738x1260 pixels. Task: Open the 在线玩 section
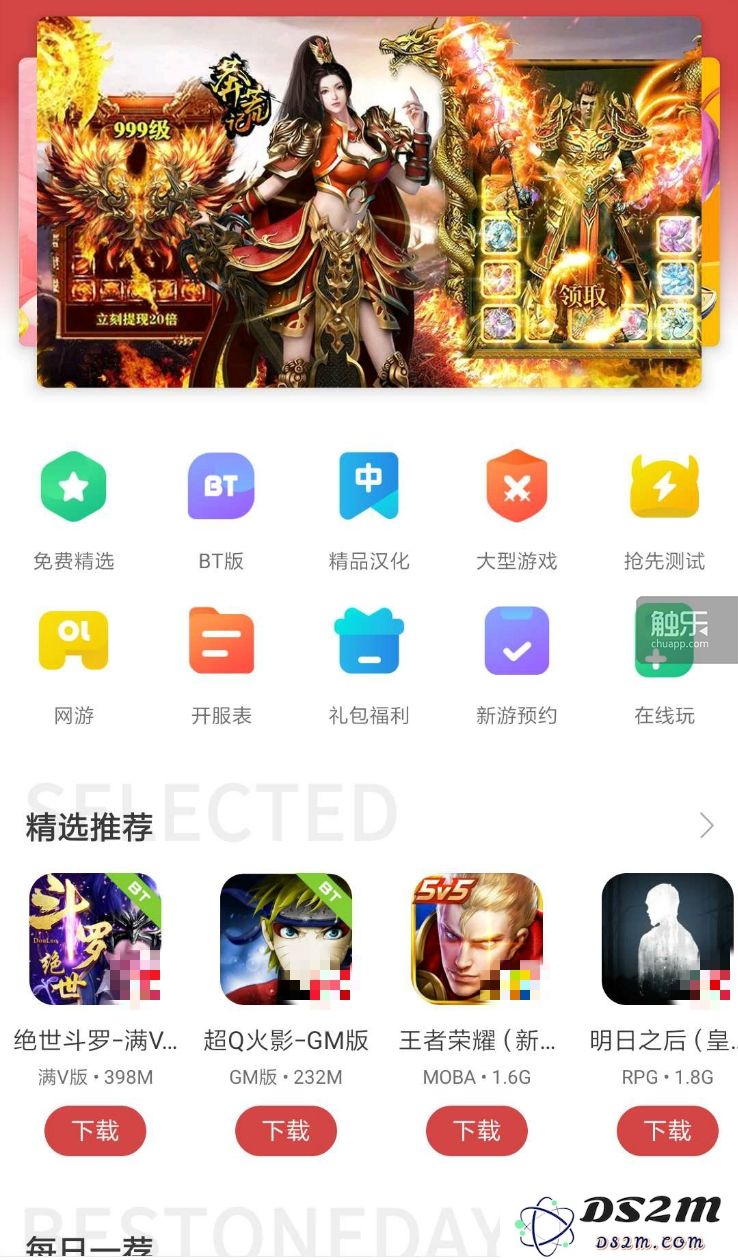coord(664,660)
